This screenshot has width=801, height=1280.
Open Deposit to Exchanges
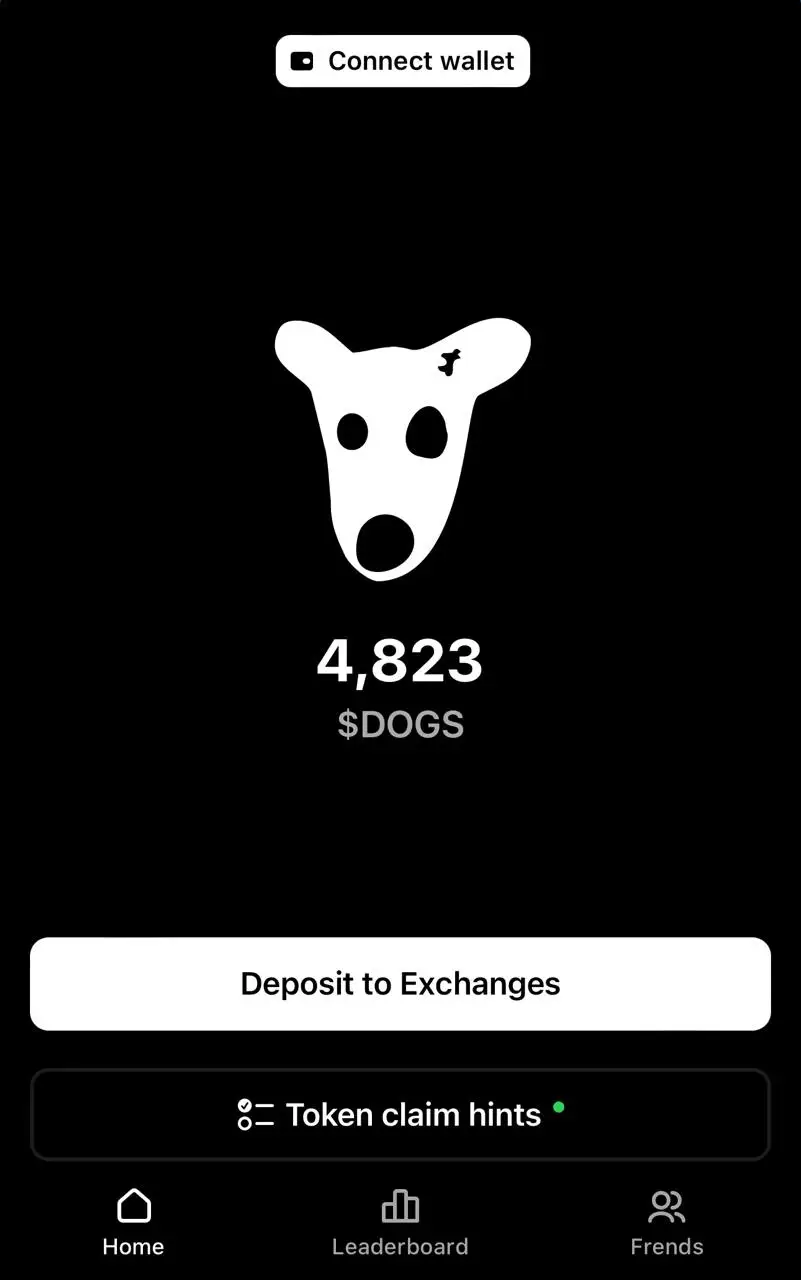pyautogui.click(x=400, y=984)
